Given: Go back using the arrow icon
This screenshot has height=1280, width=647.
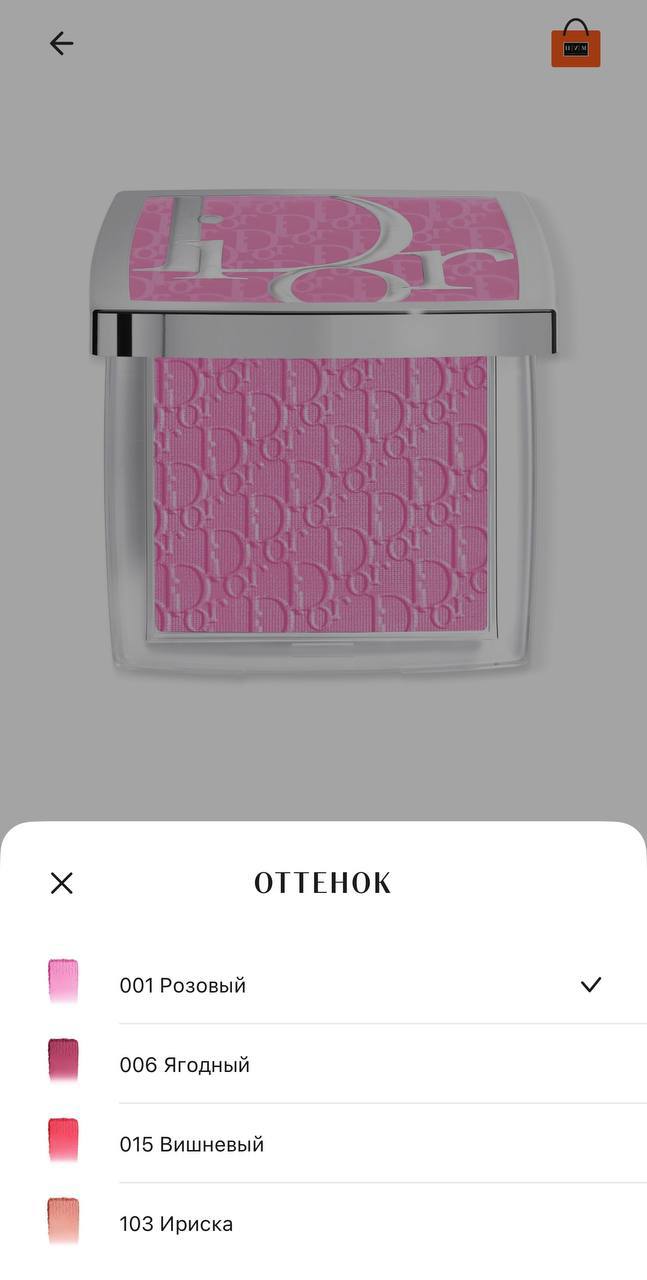Looking at the screenshot, I should [x=62, y=43].
